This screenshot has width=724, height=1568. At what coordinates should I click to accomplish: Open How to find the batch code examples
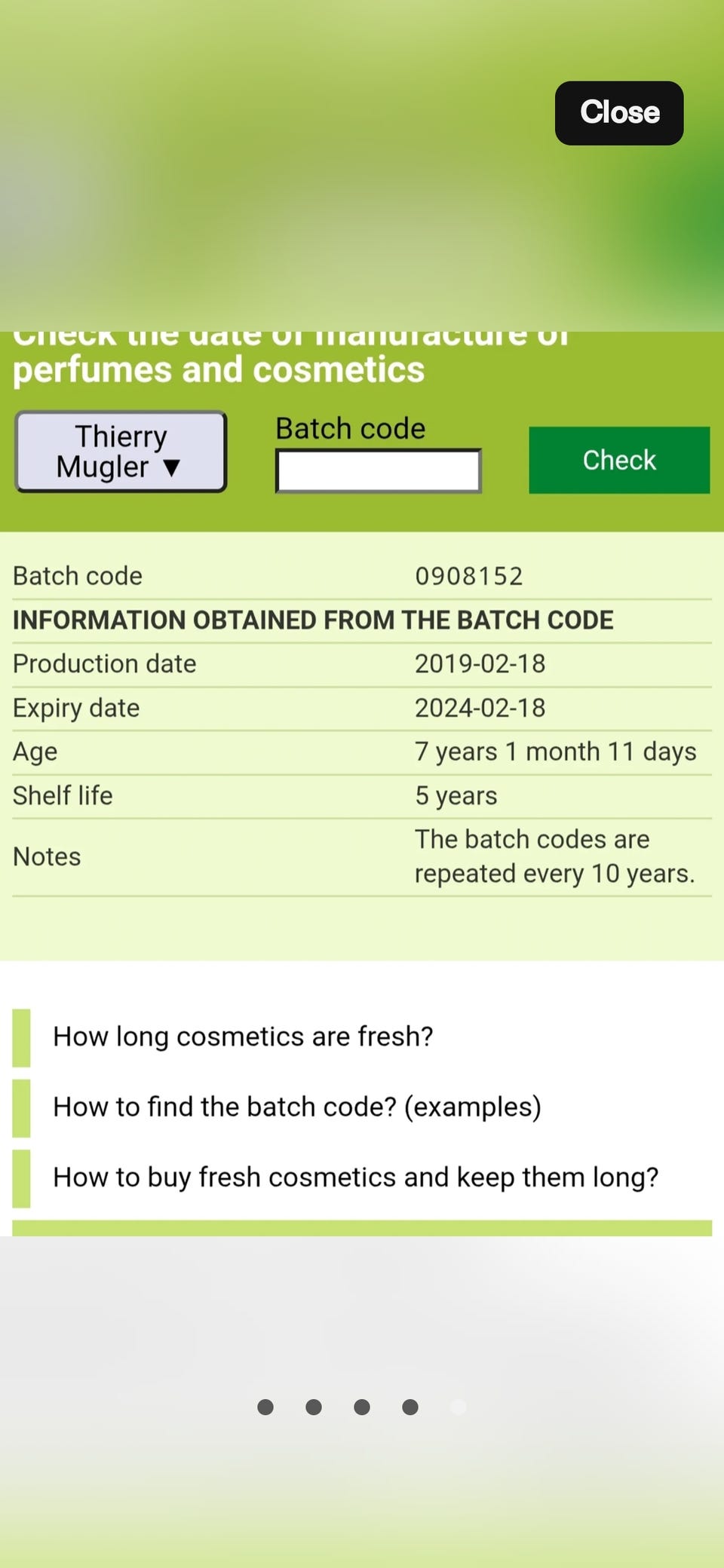[x=297, y=1107]
